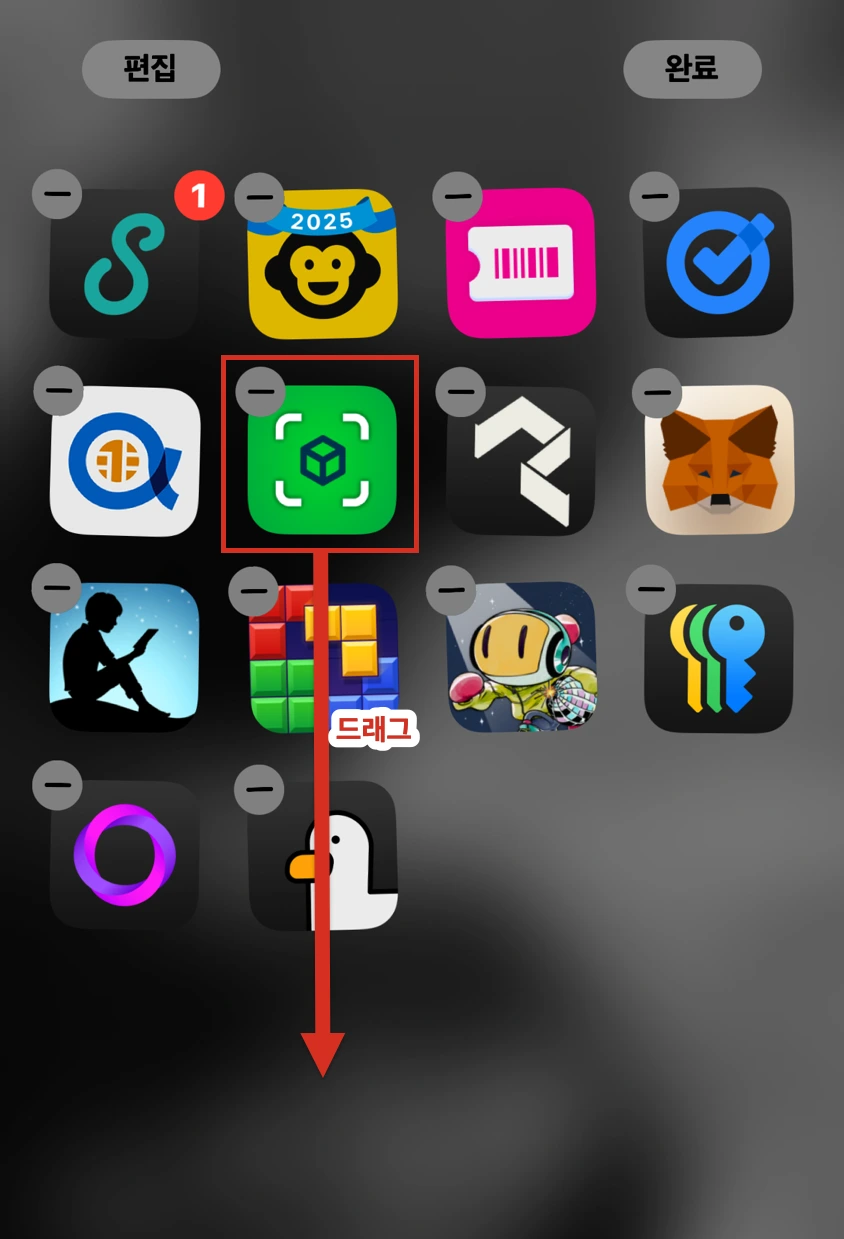Viewport: 844px width, 1239px height.
Task: Launch the Bomberman space game
Action: (520, 657)
